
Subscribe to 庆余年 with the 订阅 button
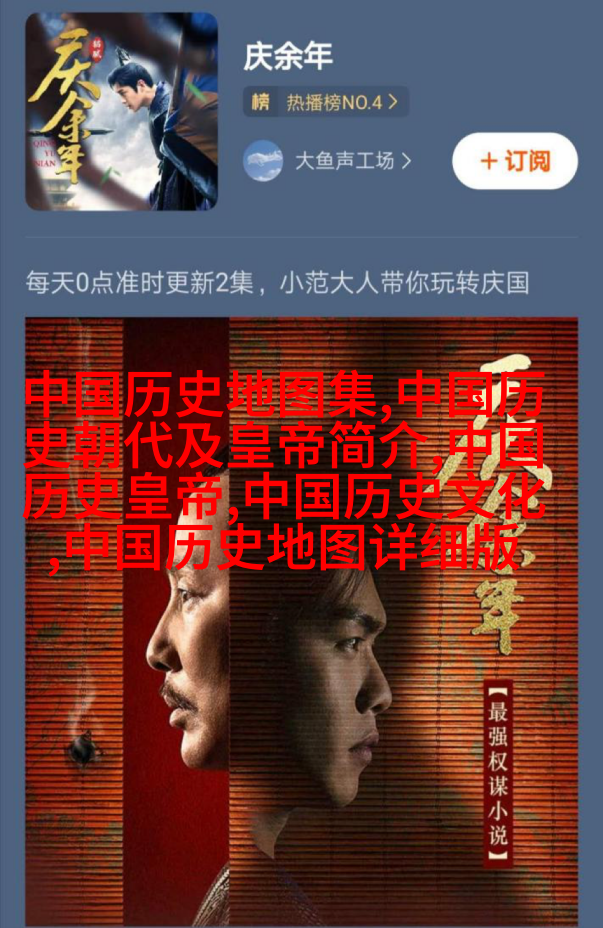(515, 160)
